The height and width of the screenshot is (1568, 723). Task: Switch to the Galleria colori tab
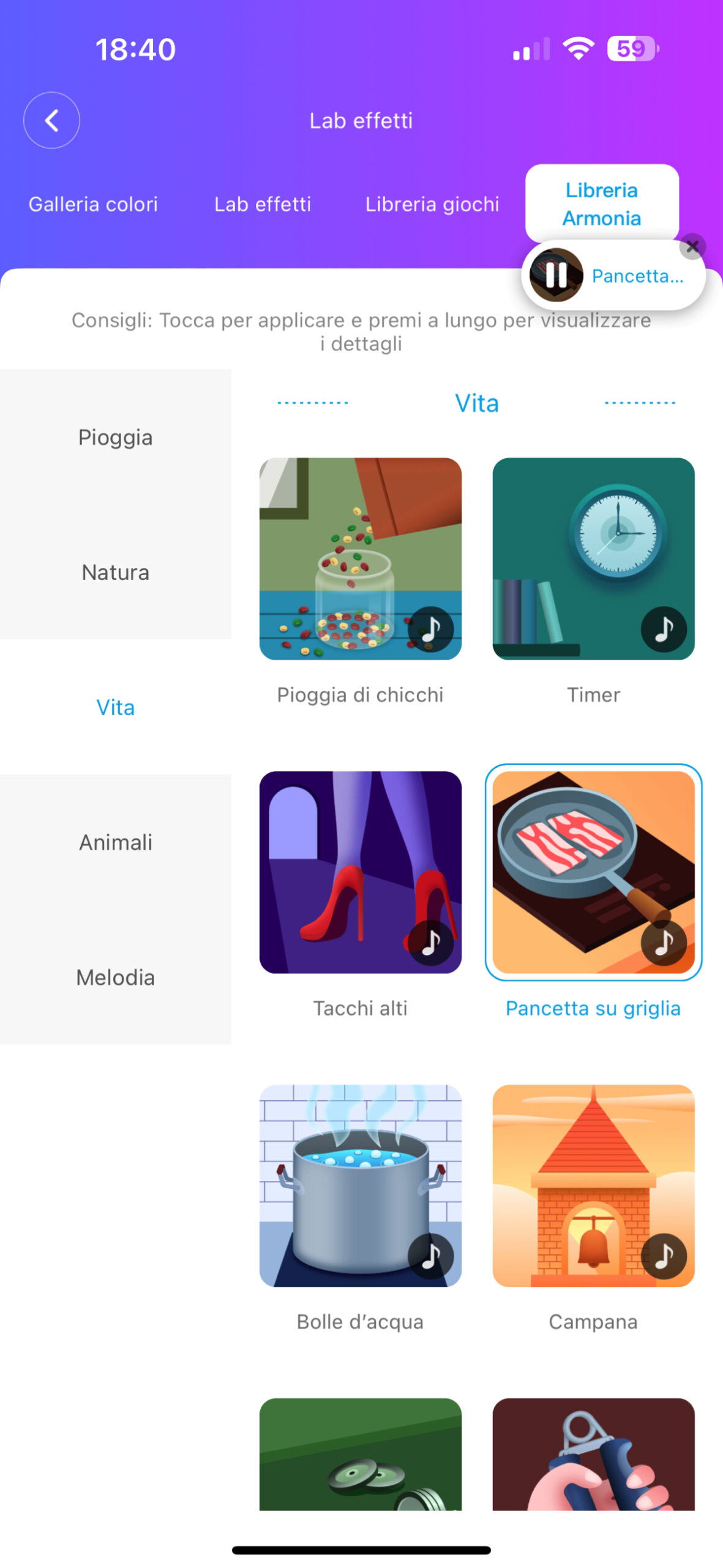[x=93, y=204]
